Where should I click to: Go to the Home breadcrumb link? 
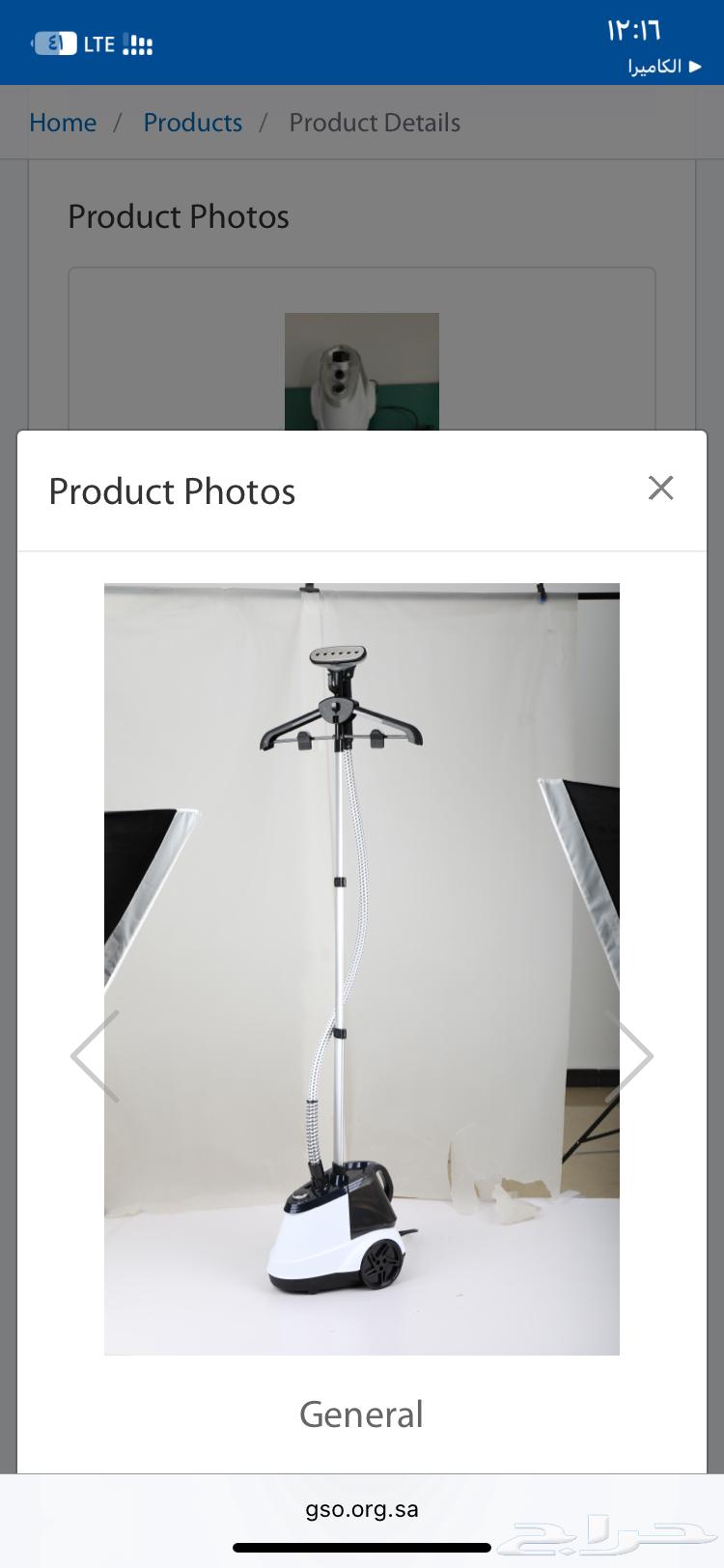(63, 123)
